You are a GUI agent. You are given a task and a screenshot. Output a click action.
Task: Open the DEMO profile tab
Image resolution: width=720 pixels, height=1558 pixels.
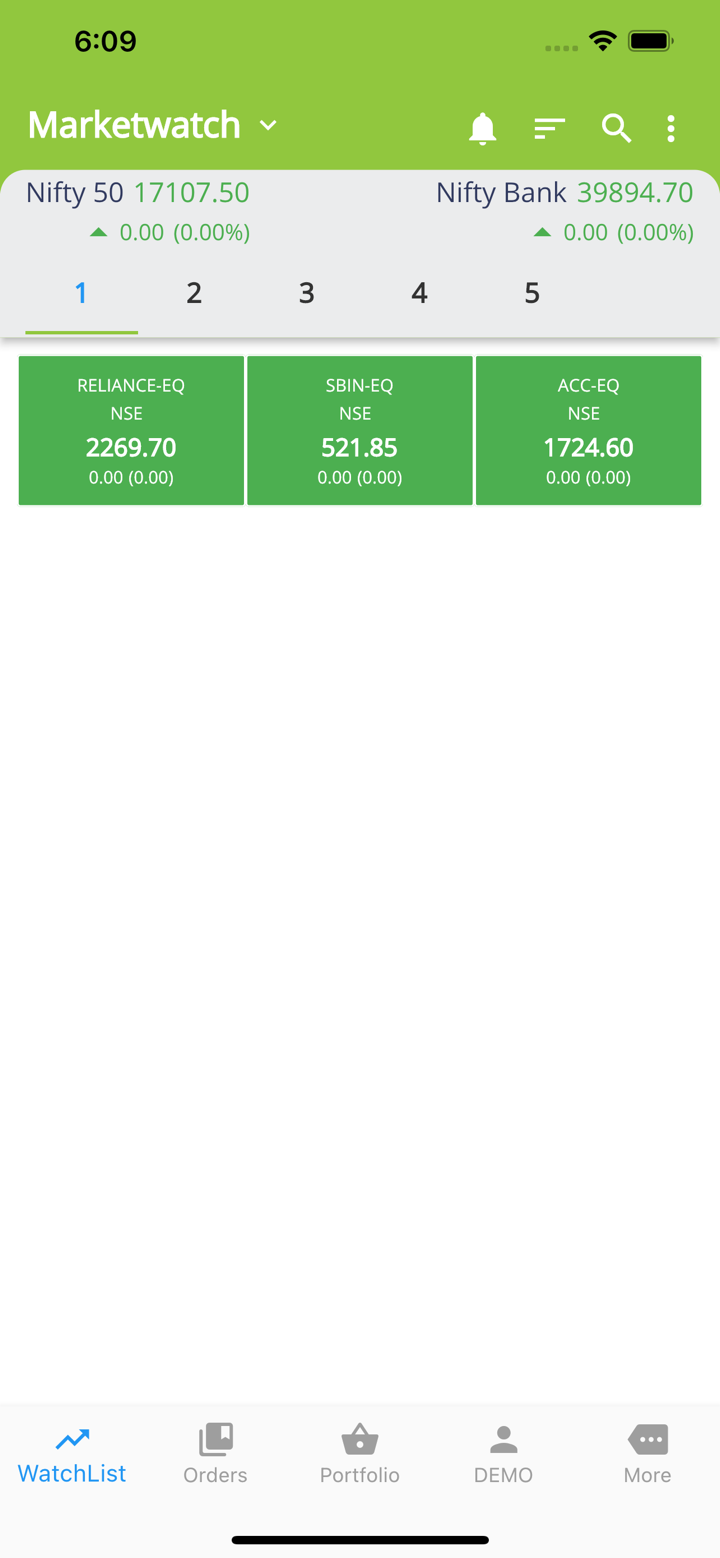click(x=503, y=1454)
